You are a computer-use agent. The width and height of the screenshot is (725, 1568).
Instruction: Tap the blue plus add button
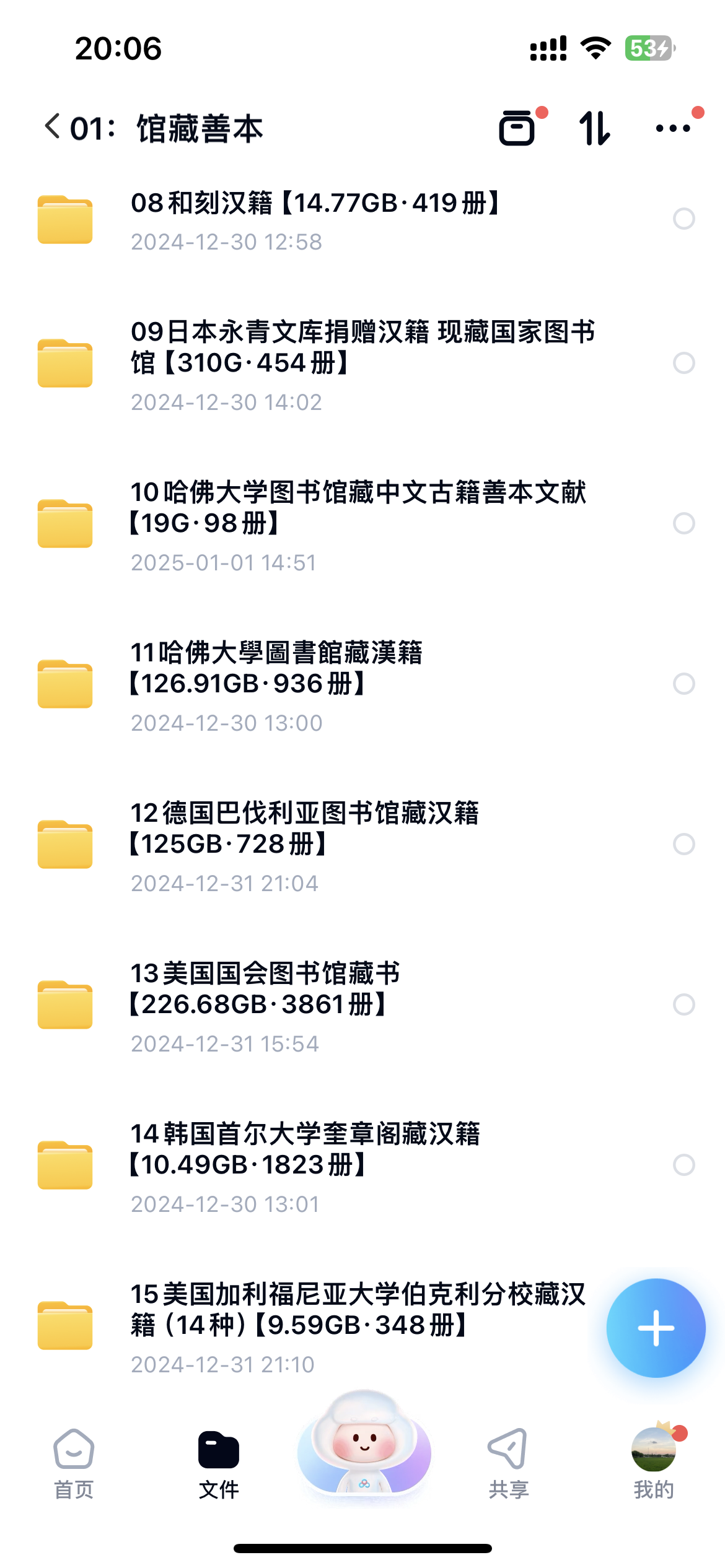pos(656,1328)
